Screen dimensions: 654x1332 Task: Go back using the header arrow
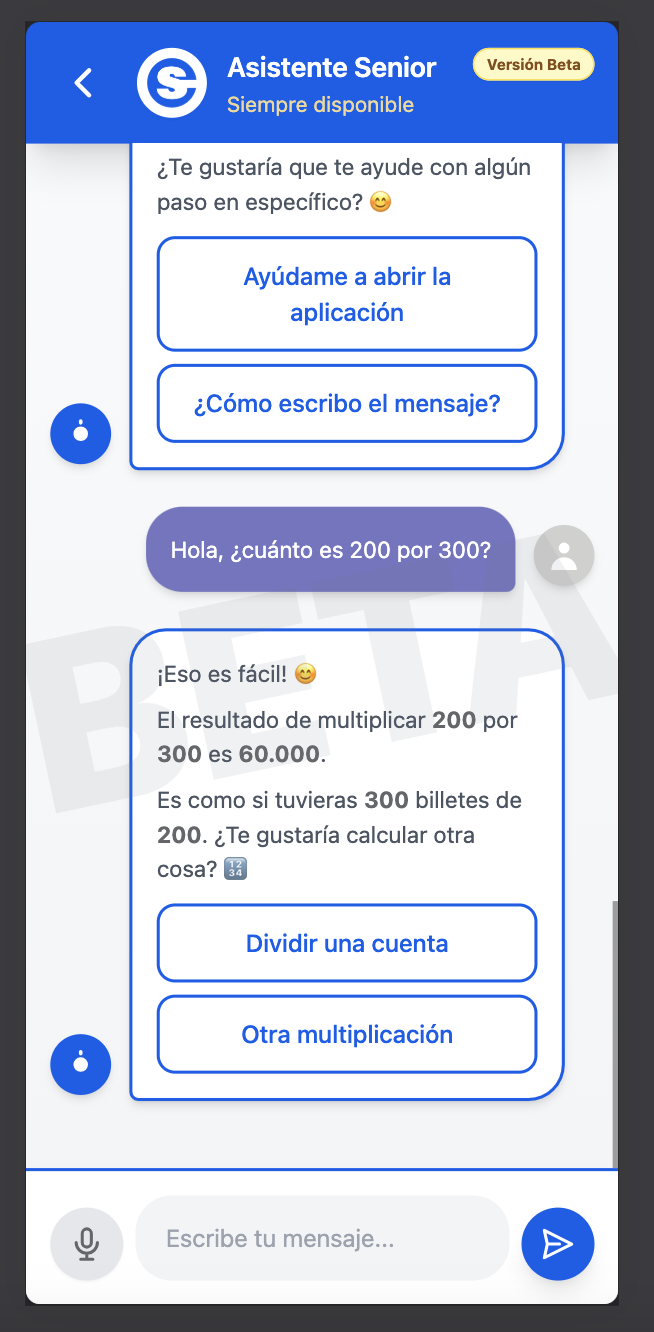83,82
